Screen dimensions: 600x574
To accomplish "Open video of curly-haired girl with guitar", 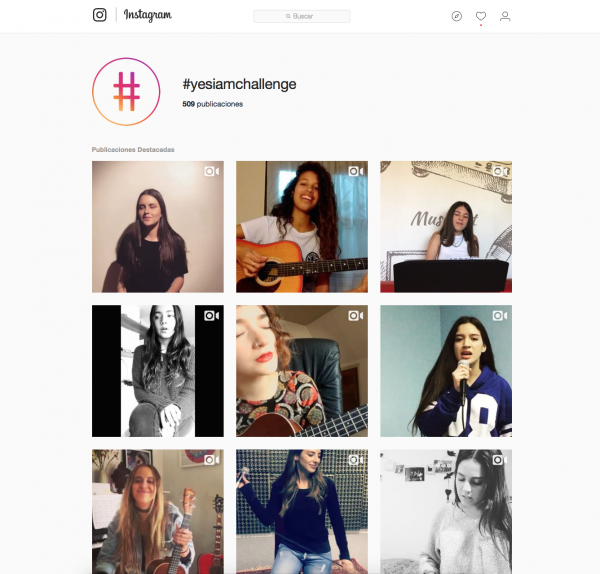I will click(x=302, y=227).
